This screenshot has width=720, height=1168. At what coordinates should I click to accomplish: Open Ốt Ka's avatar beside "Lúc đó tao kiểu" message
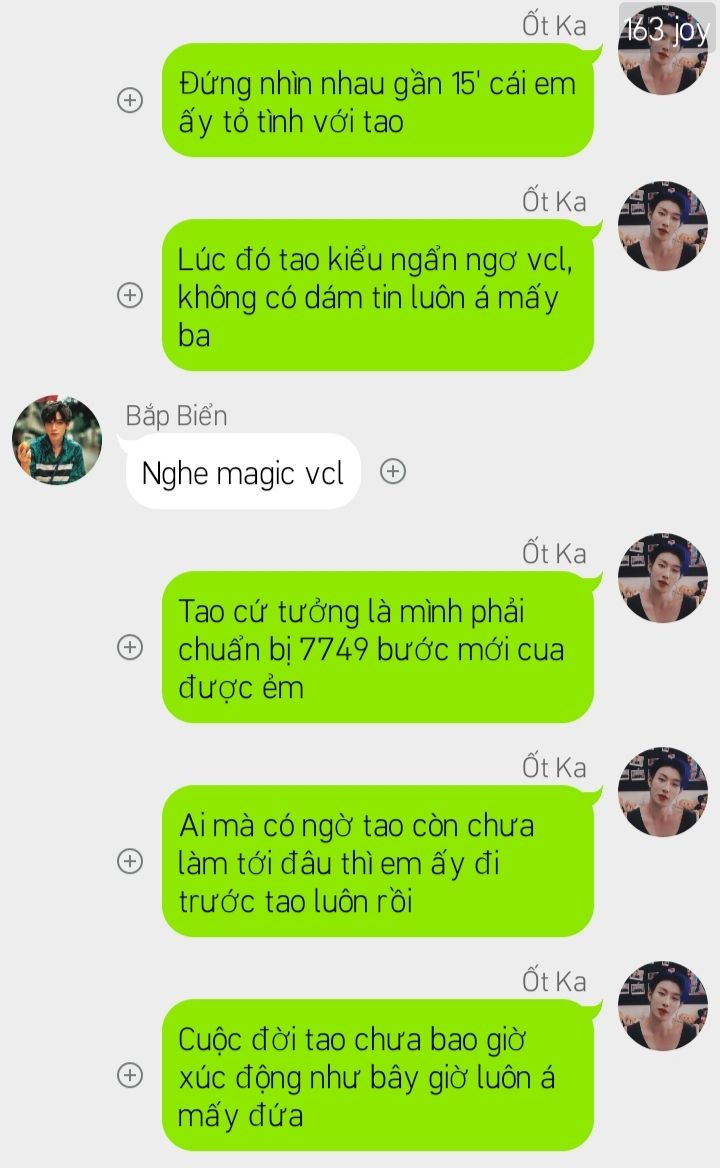[x=663, y=226]
